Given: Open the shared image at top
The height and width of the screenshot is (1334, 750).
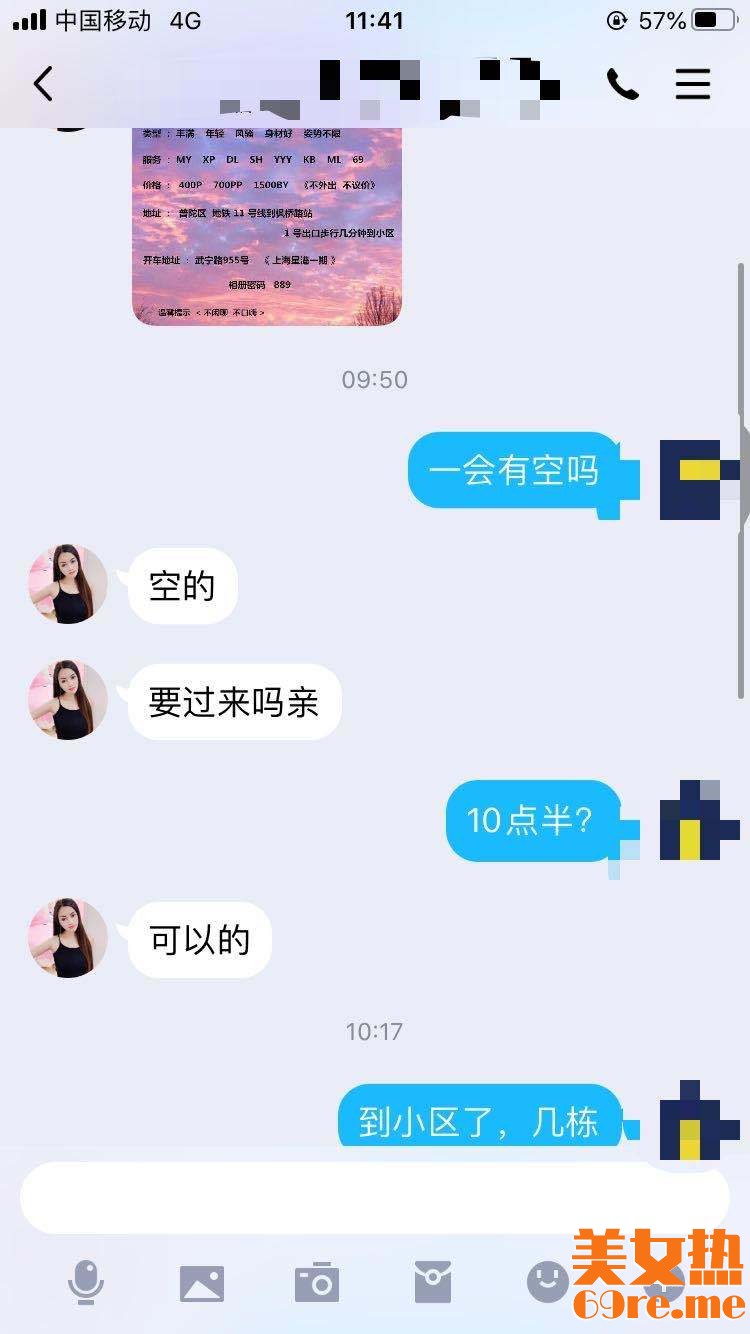Looking at the screenshot, I should (x=267, y=225).
